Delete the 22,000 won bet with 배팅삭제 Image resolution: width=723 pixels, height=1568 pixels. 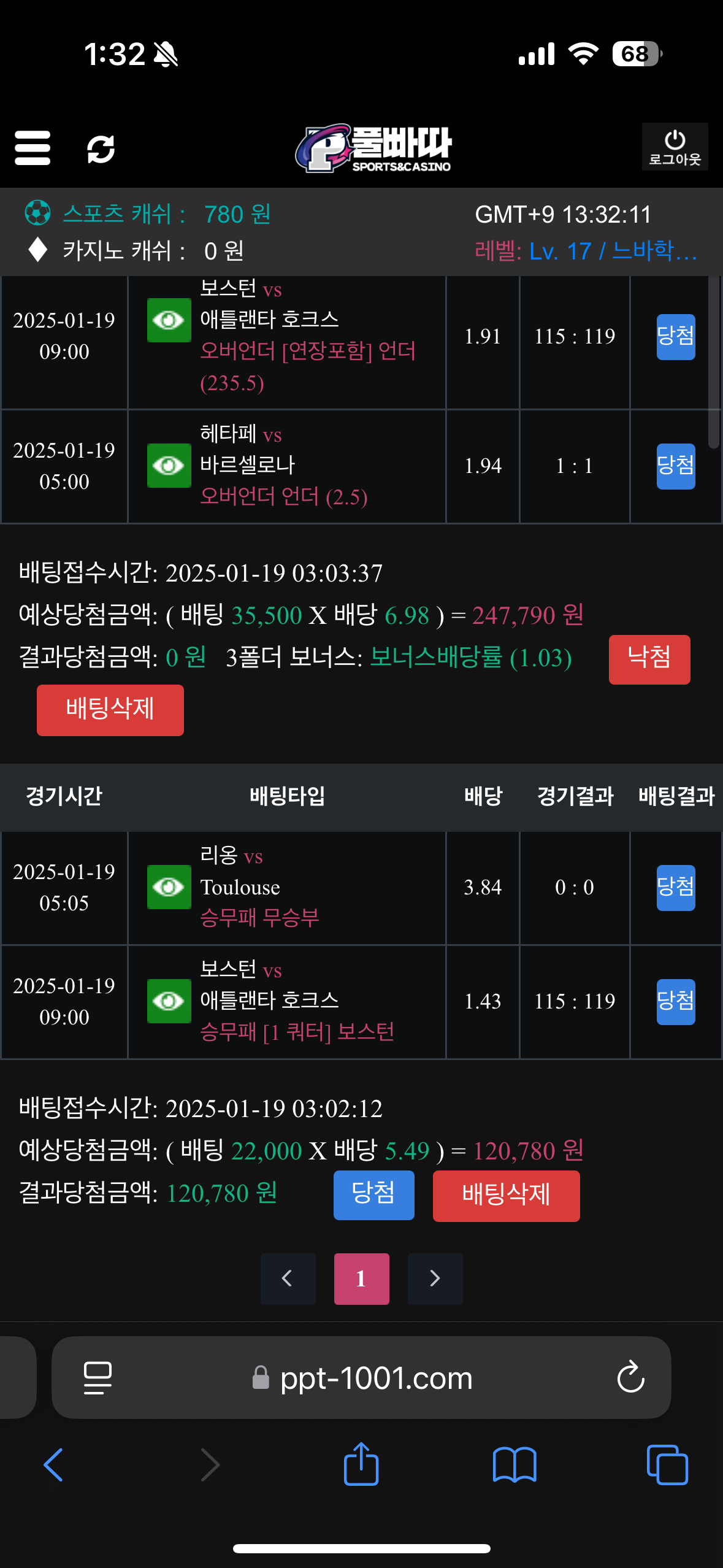tap(506, 1196)
